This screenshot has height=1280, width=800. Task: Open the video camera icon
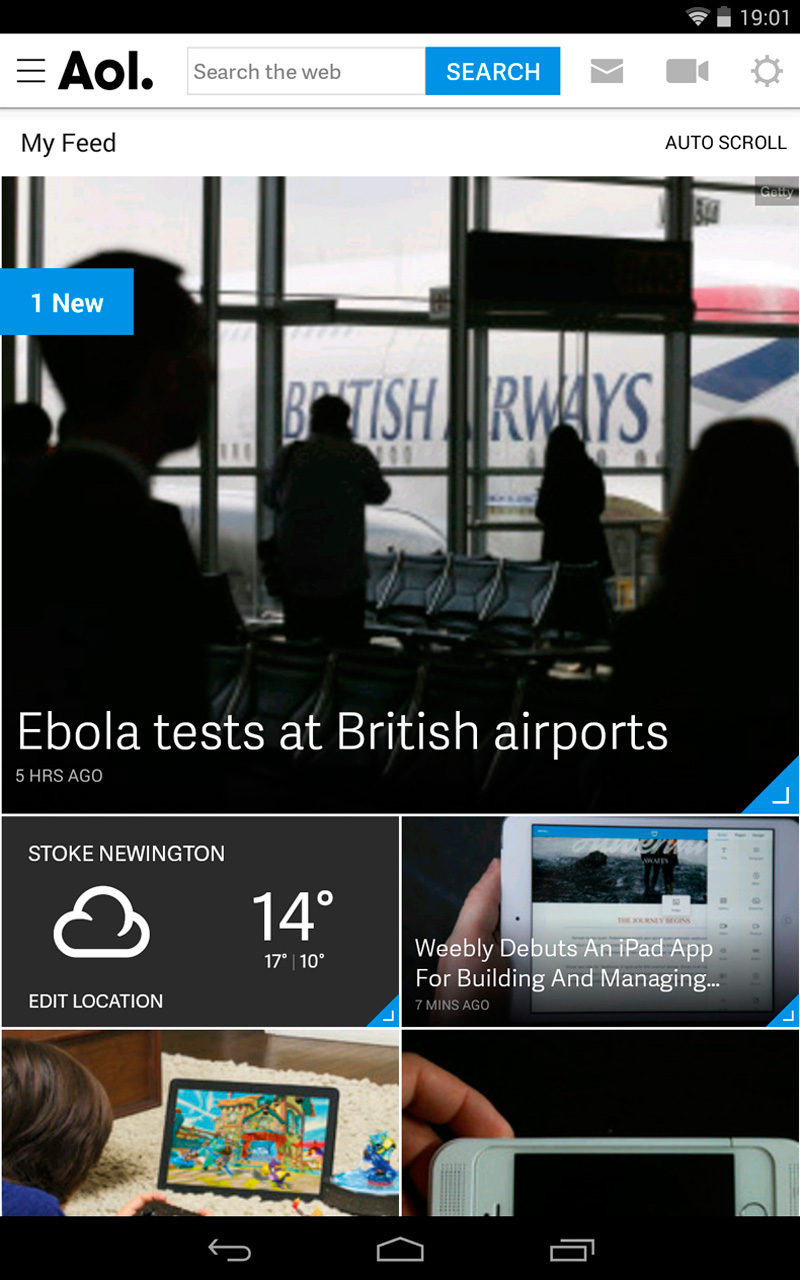(687, 72)
